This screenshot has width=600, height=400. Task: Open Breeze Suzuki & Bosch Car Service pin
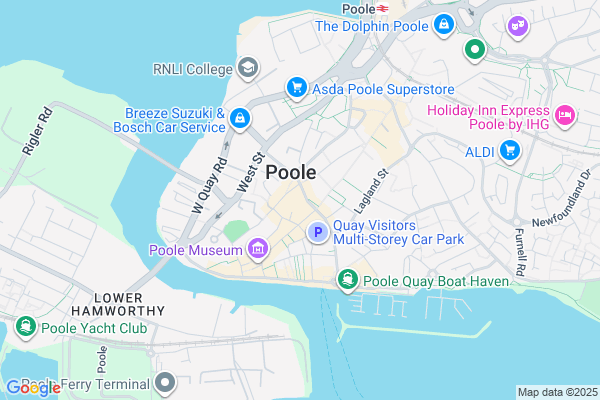[x=240, y=119]
